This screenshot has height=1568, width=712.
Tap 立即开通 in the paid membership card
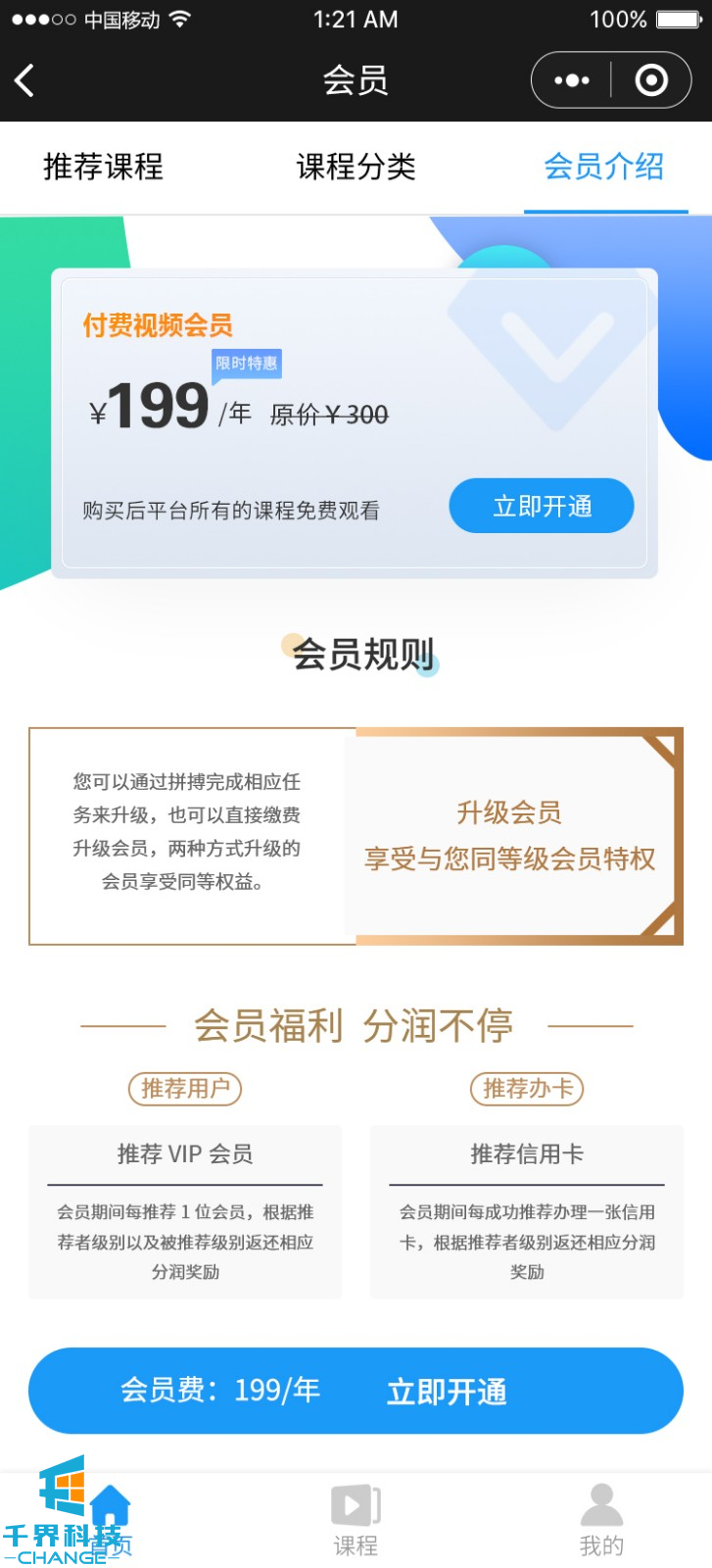(542, 506)
